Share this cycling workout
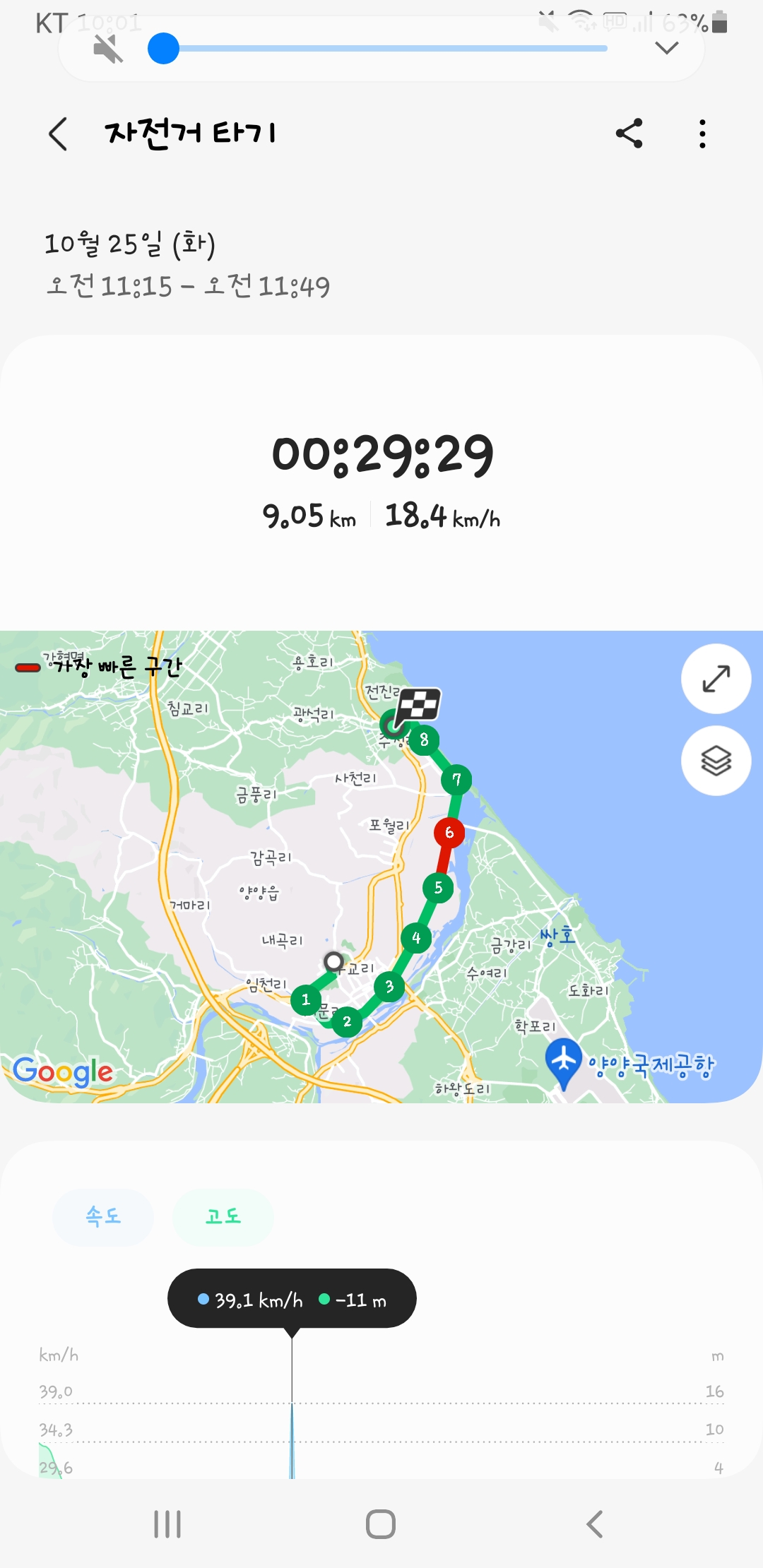The image size is (763, 1568). tap(629, 133)
